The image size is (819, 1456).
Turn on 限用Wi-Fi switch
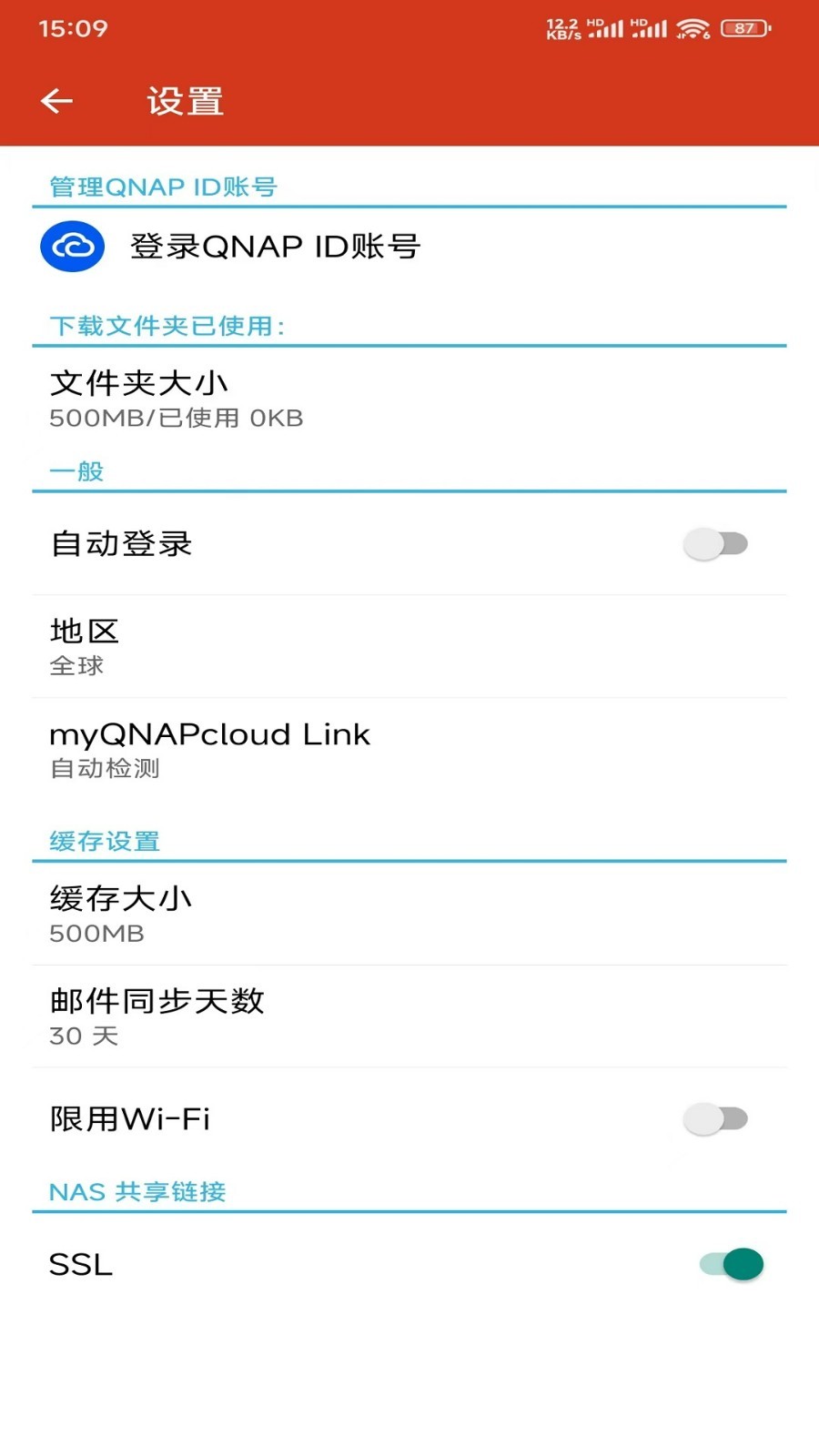715,1118
